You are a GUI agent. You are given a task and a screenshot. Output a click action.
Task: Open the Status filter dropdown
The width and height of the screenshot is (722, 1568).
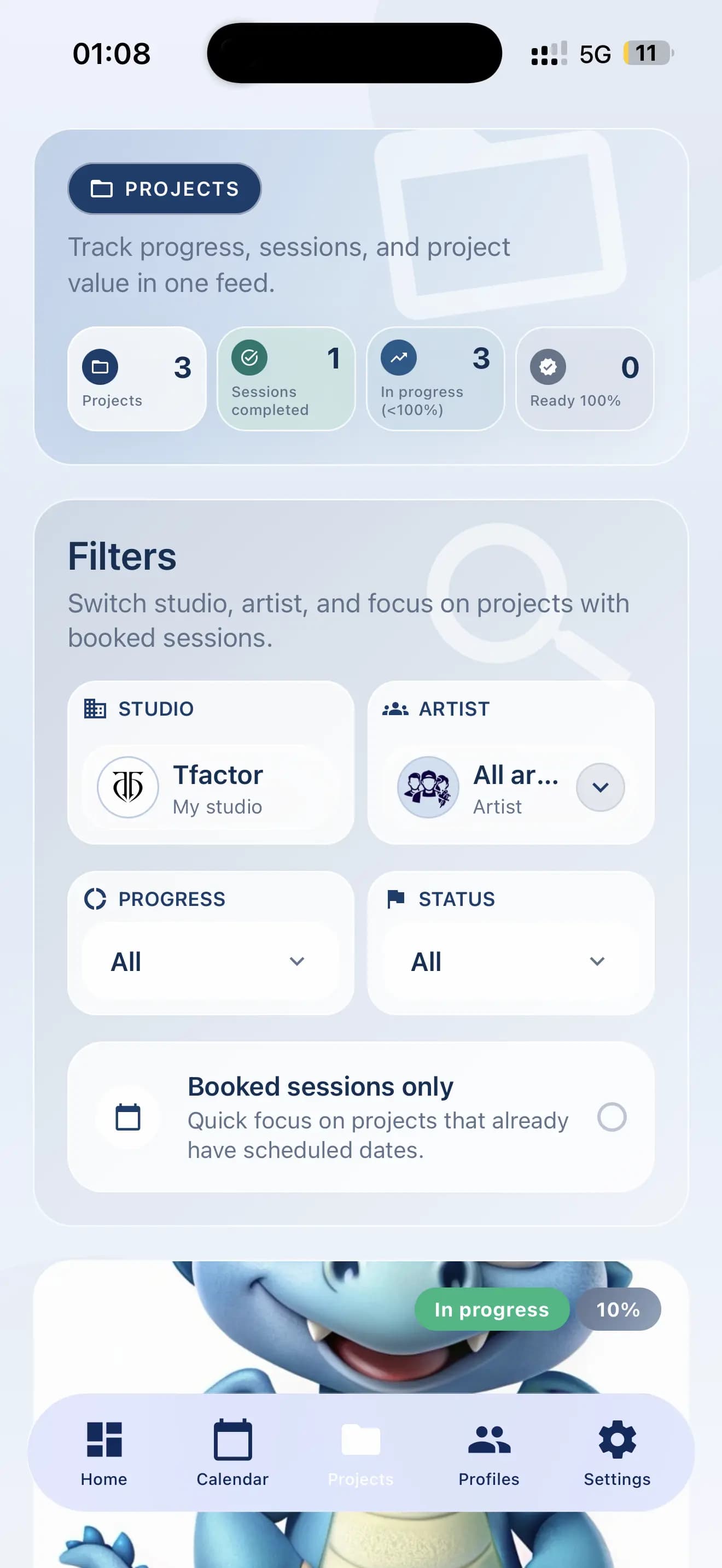pyautogui.click(x=511, y=962)
